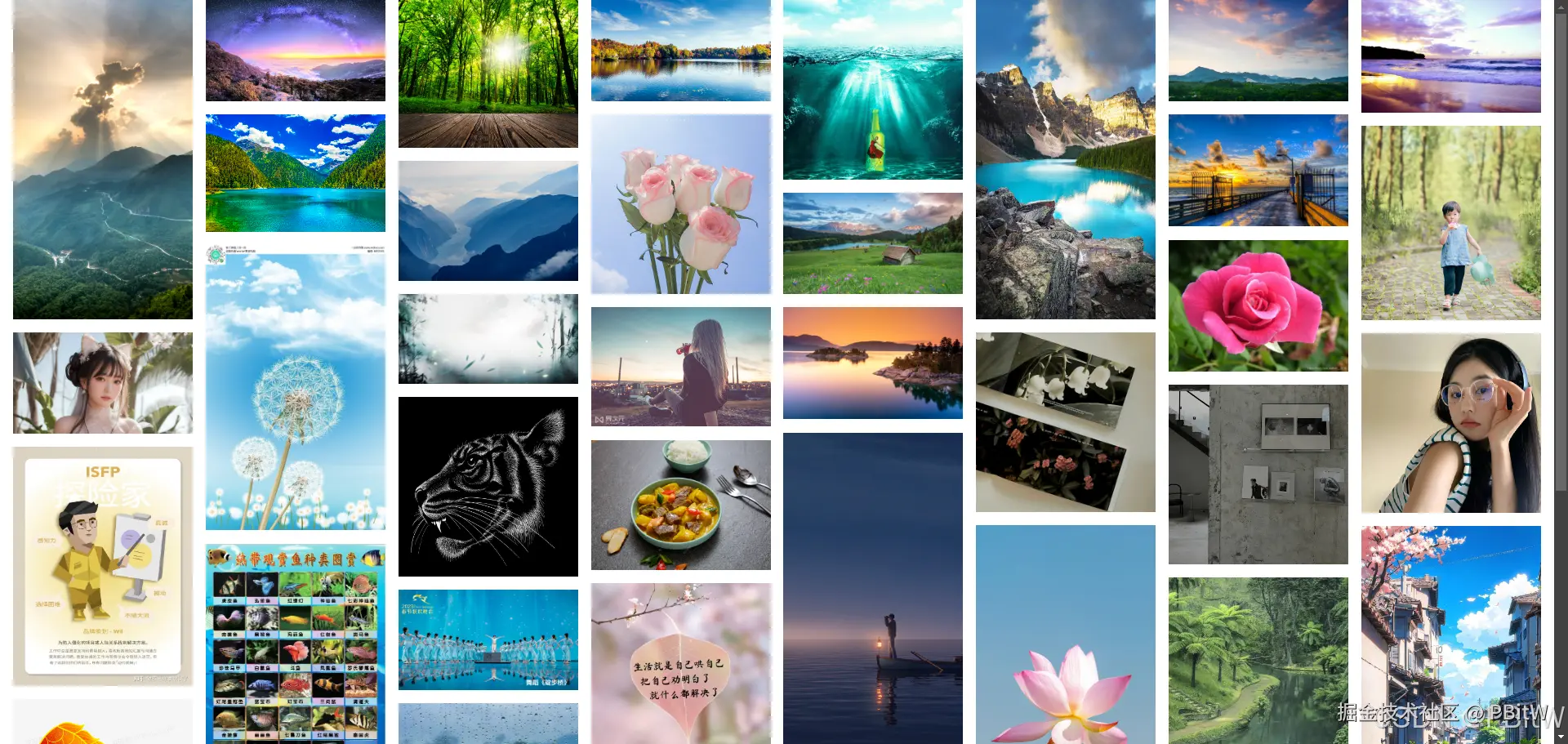The width and height of the screenshot is (1568, 744).
Task: Open the lily of the valley postcards photo
Action: click(x=1066, y=422)
